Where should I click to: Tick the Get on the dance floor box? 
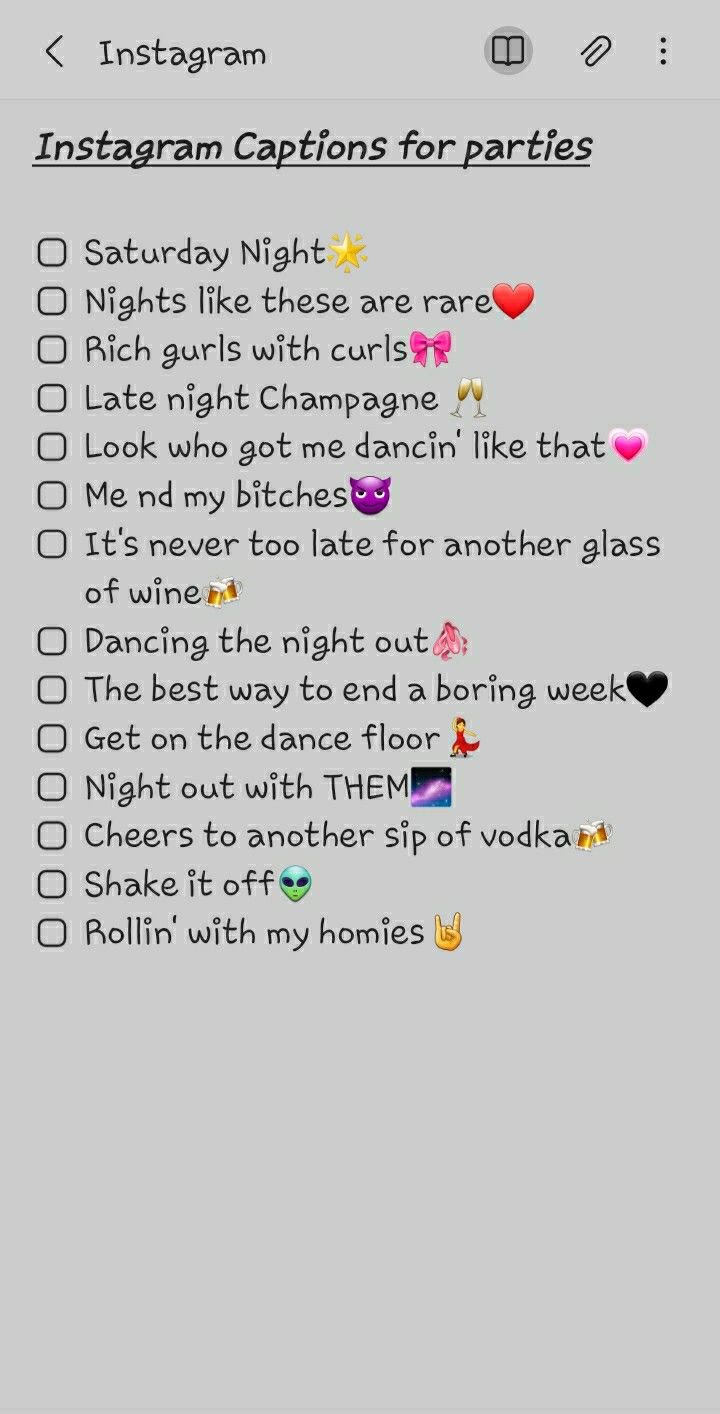coord(52,739)
